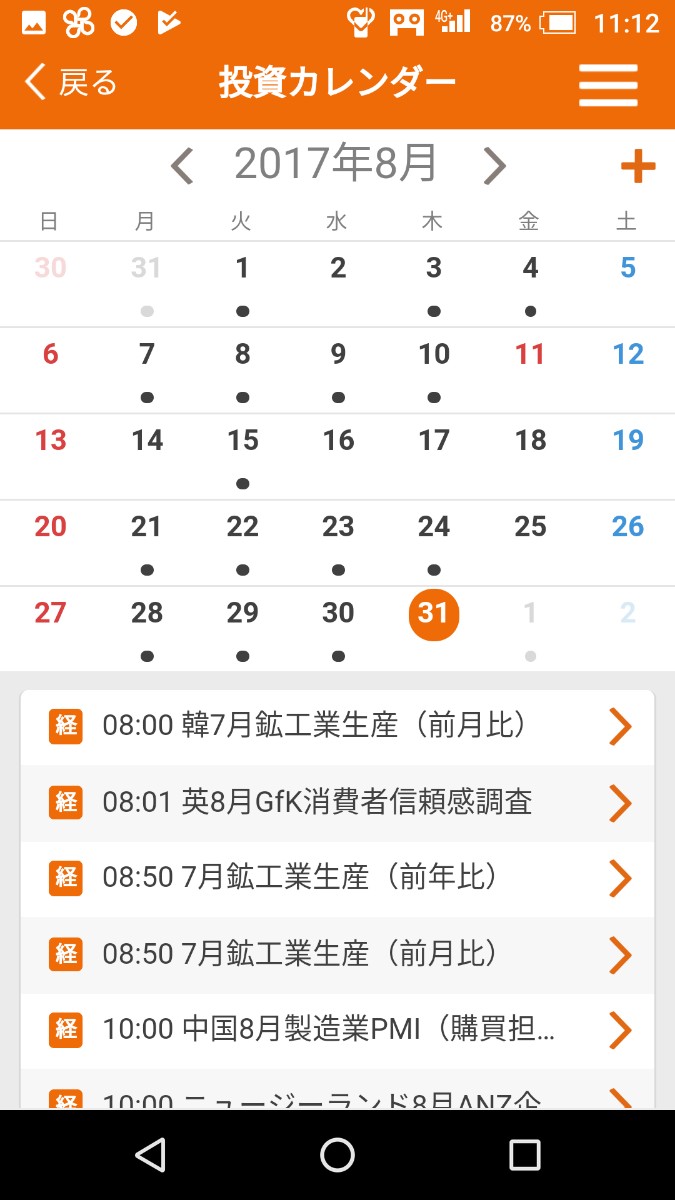This screenshot has height=1200, width=675.
Task: Select August 24 on the calendar
Action: tap(434, 539)
